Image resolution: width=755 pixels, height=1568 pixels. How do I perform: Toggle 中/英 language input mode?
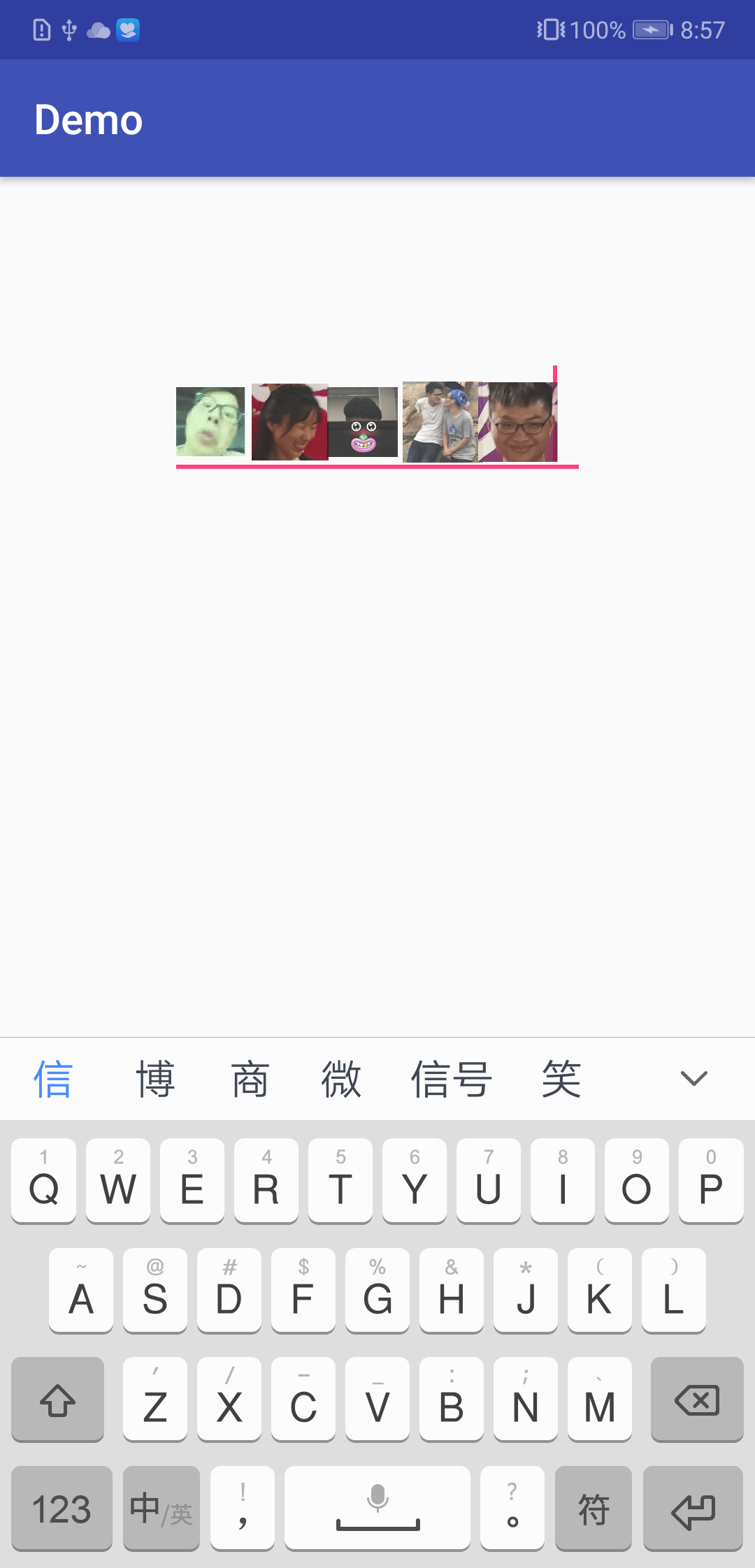pos(161,1509)
